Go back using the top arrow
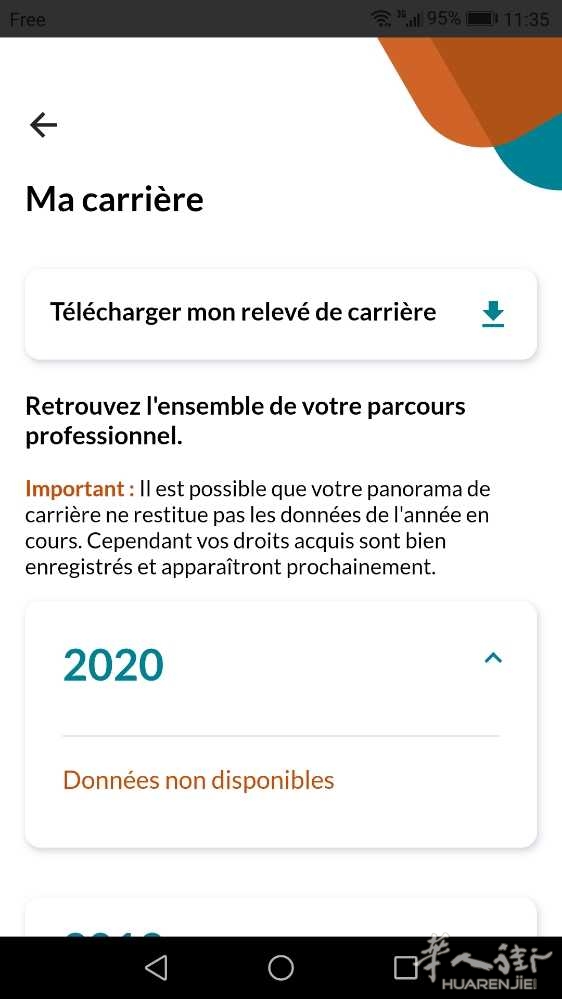 coord(43,125)
